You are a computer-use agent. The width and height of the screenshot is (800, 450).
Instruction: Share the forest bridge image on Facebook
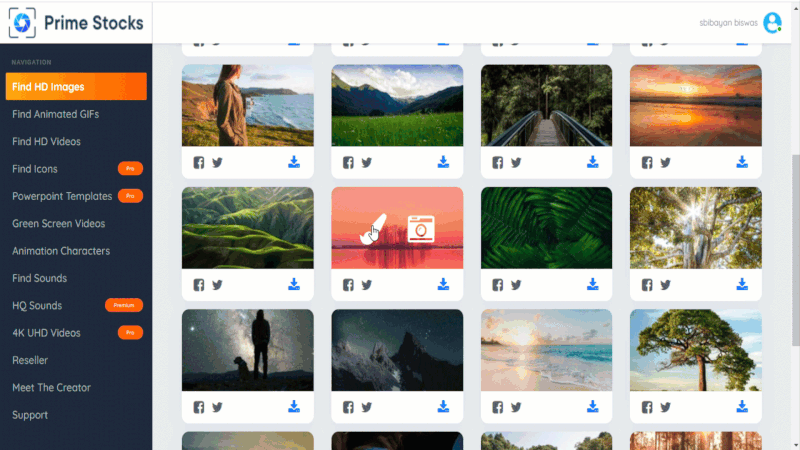(497, 162)
